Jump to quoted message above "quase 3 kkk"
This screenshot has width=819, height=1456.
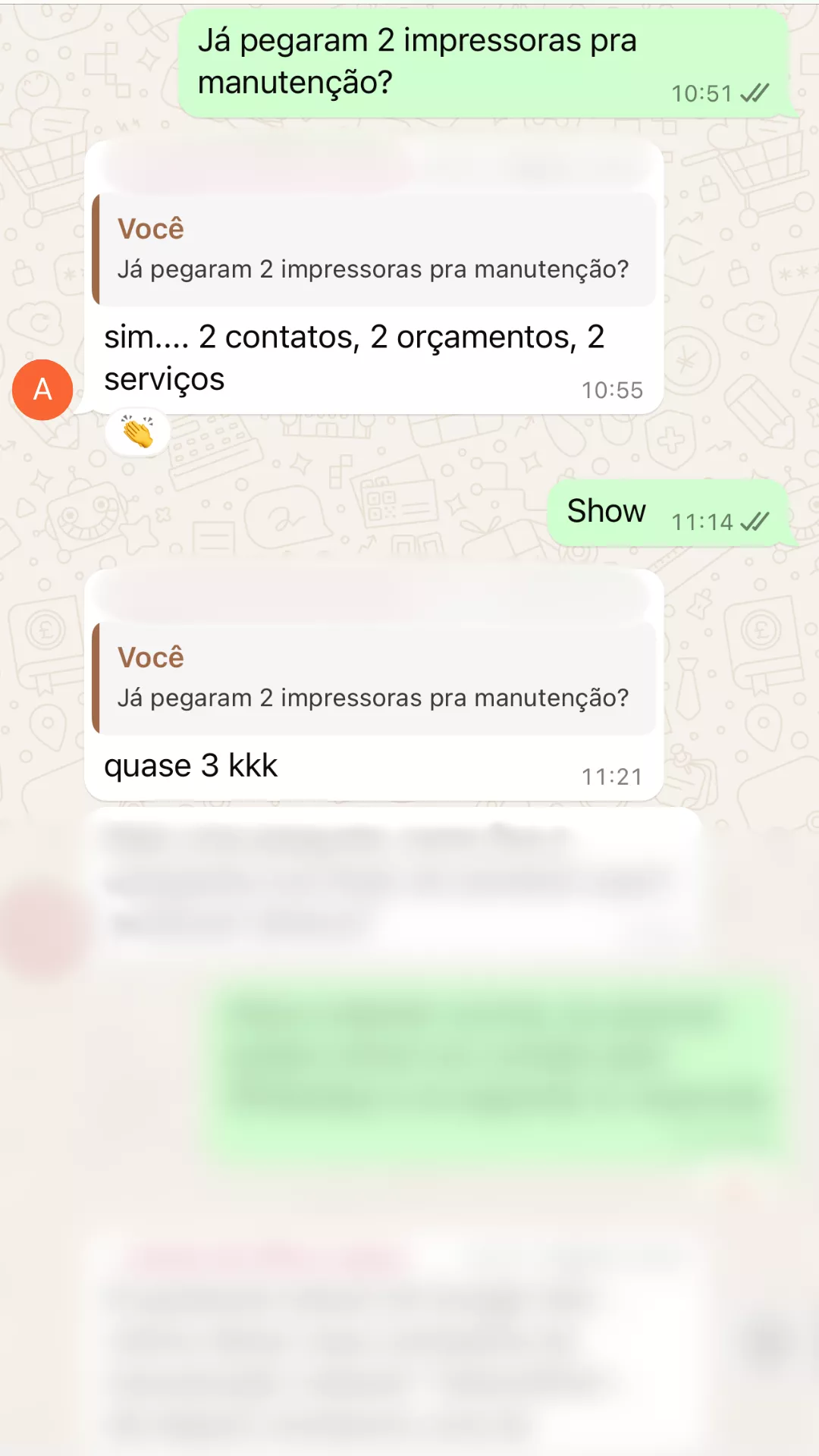coord(374,678)
